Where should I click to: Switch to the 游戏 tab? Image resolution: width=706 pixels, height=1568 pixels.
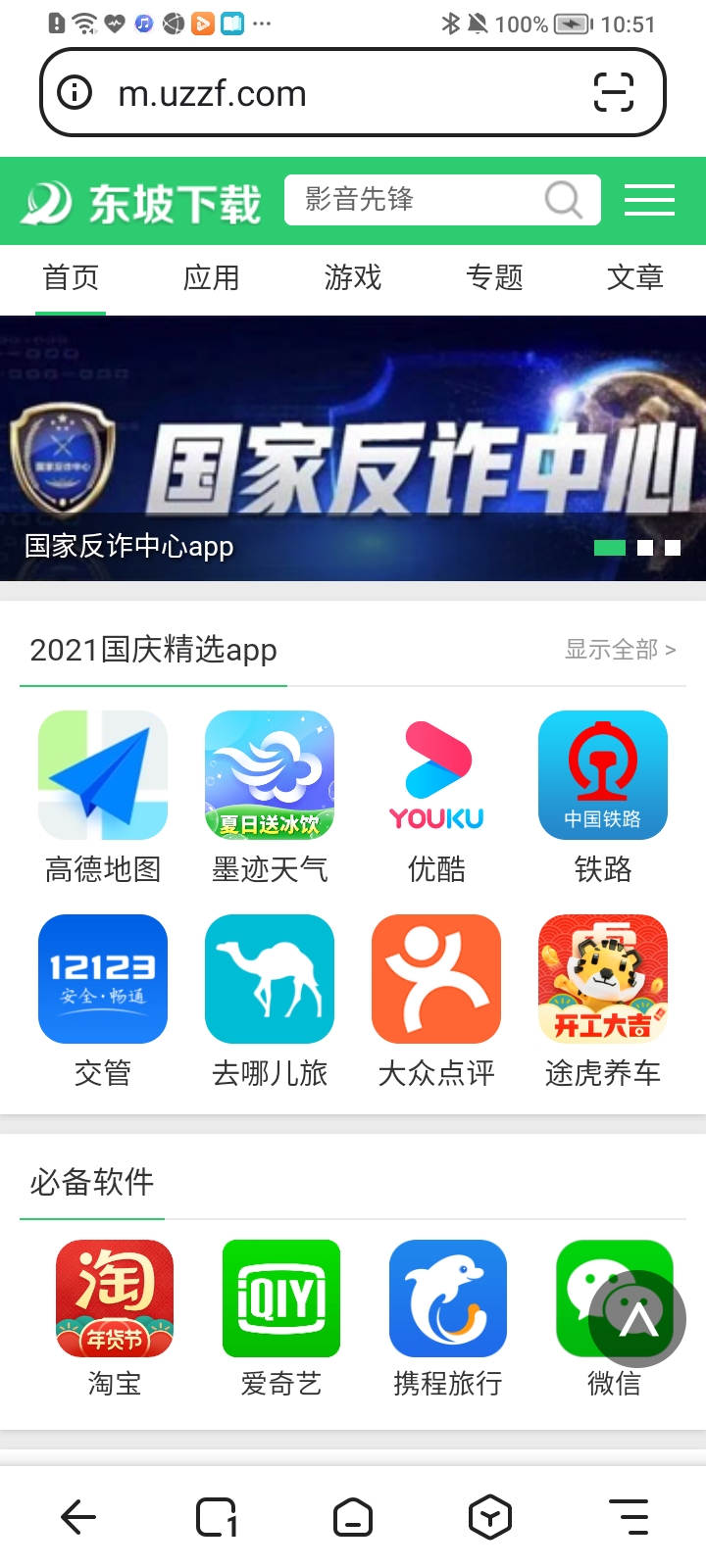[x=353, y=278]
